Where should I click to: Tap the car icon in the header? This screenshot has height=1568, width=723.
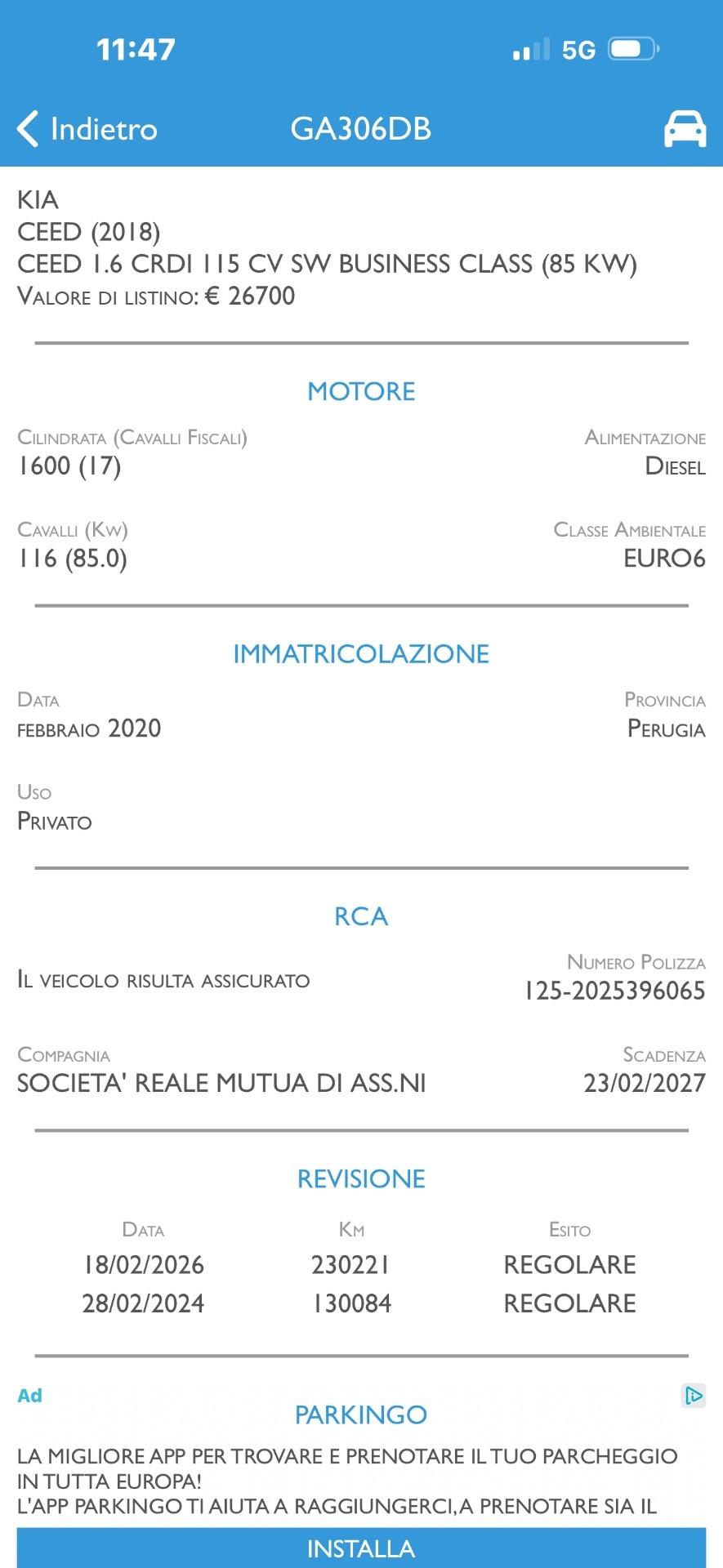pyautogui.click(x=685, y=129)
